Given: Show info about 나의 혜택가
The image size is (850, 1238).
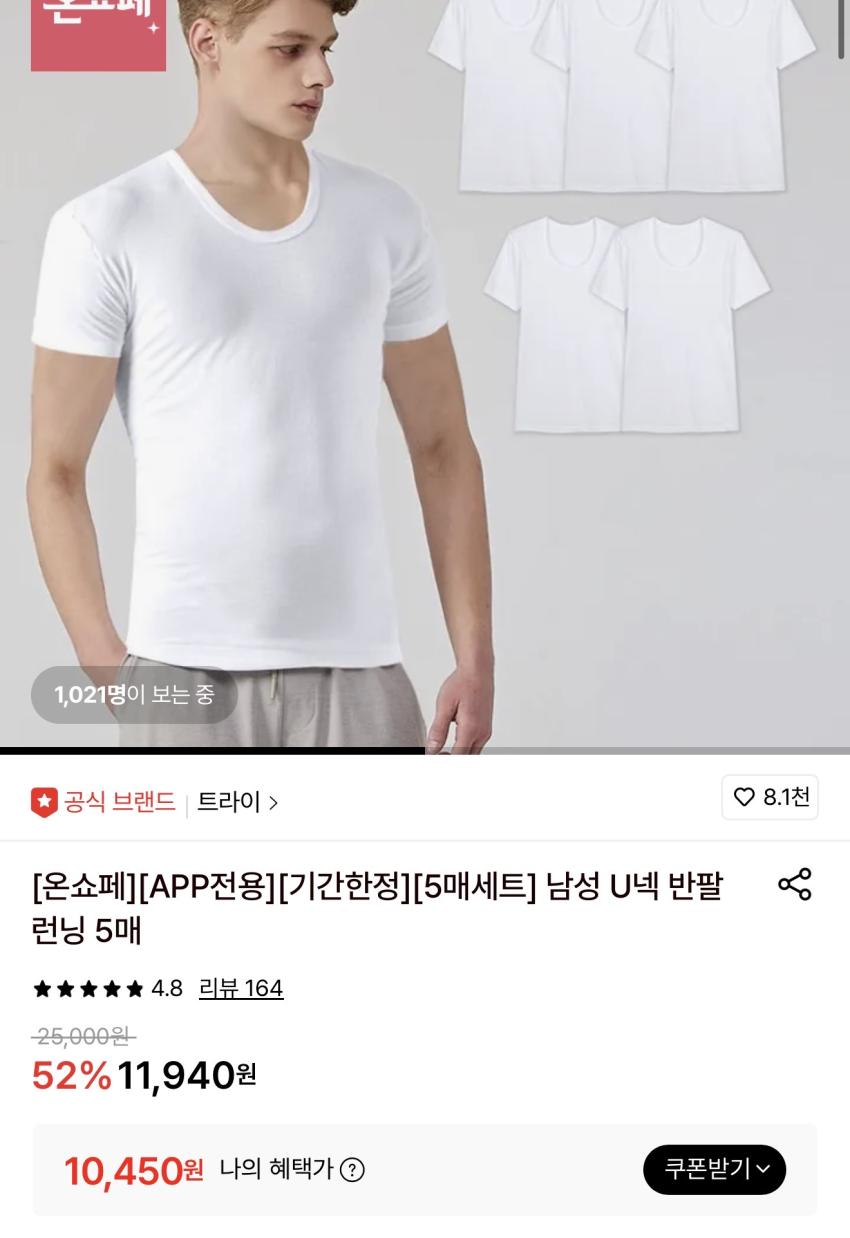Looking at the screenshot, I should [x=352, y=1170].
